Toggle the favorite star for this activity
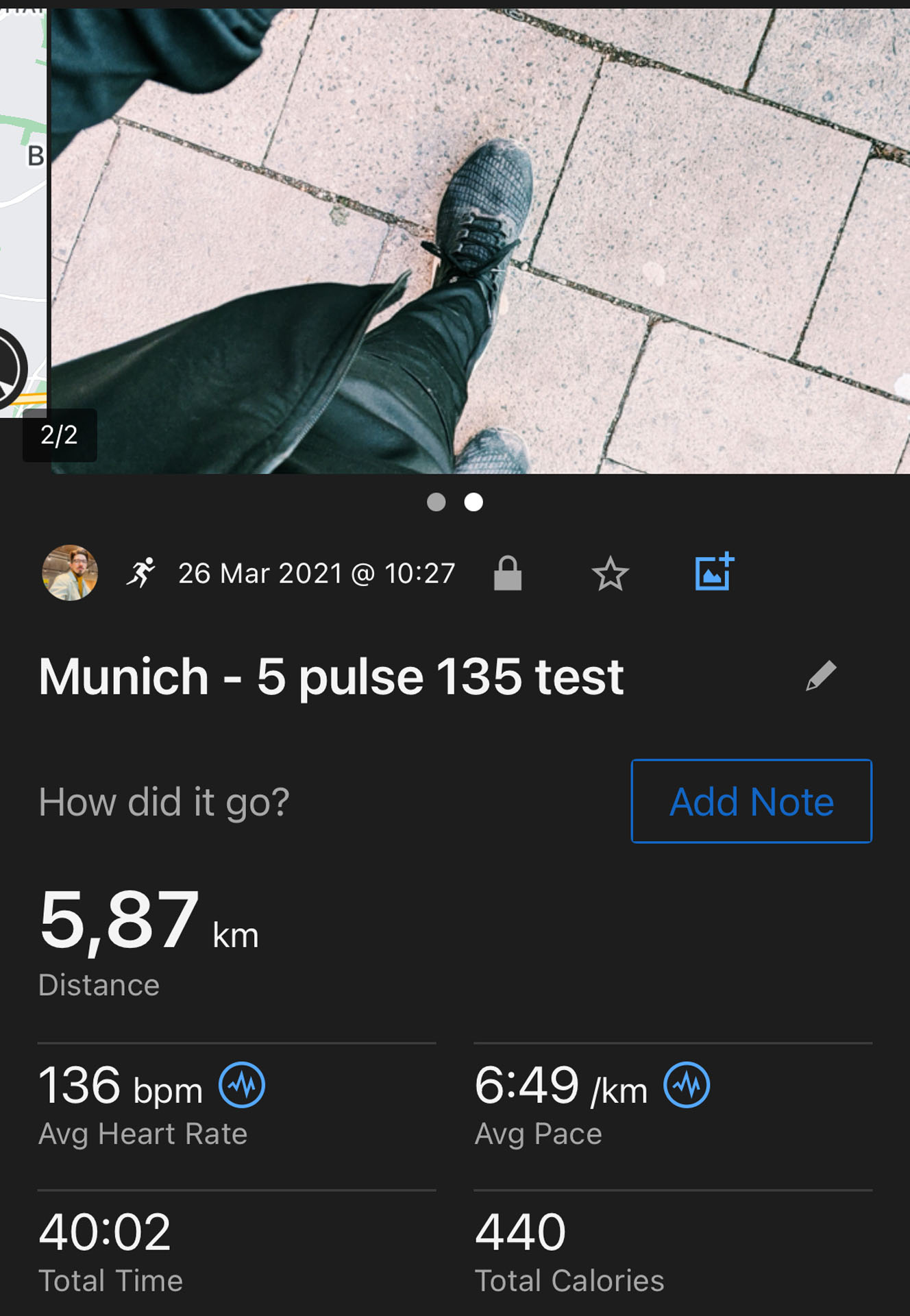910x1316 pixels. point(611,573)
